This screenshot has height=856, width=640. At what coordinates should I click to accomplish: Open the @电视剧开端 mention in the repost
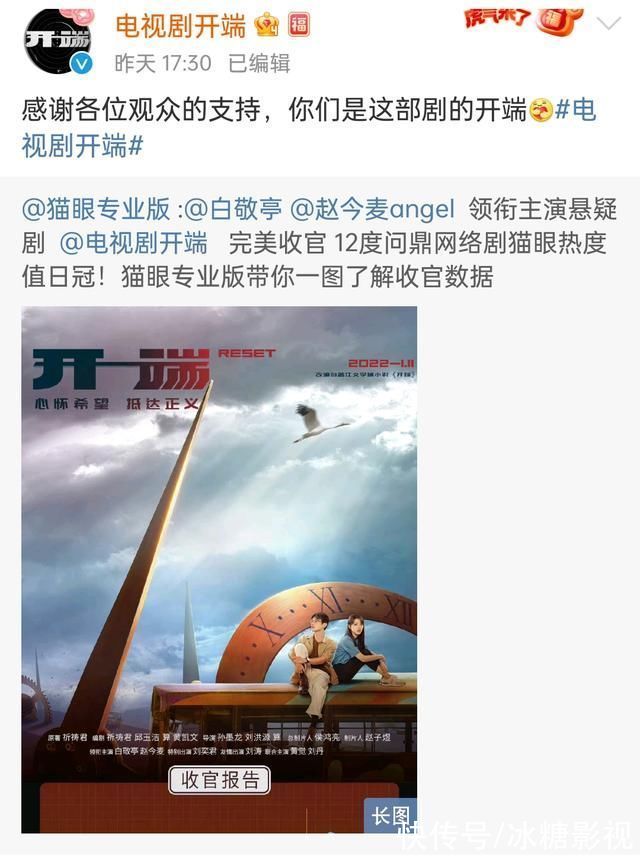click(x=134, y=243)
